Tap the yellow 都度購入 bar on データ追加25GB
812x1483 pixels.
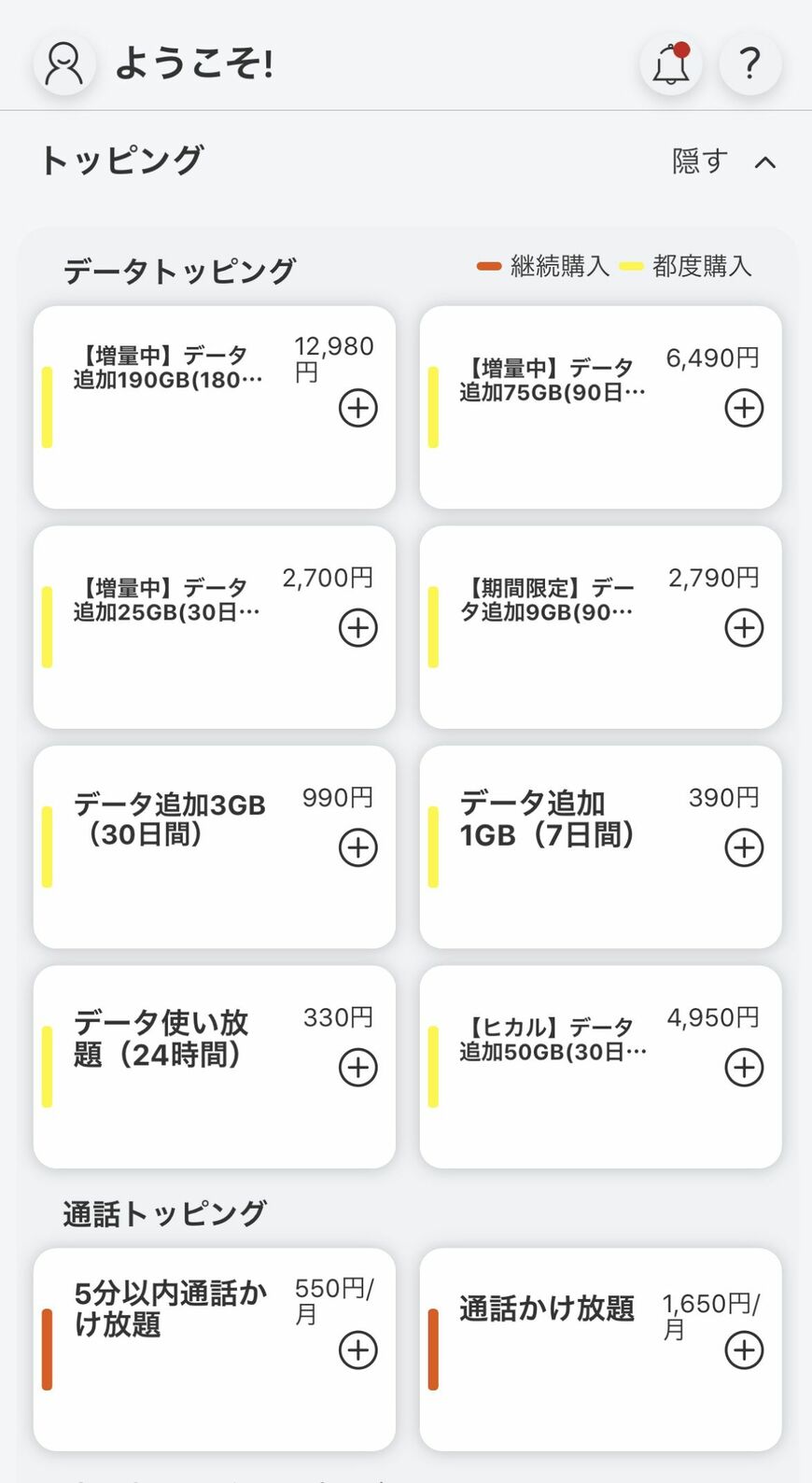click(47, 627)
